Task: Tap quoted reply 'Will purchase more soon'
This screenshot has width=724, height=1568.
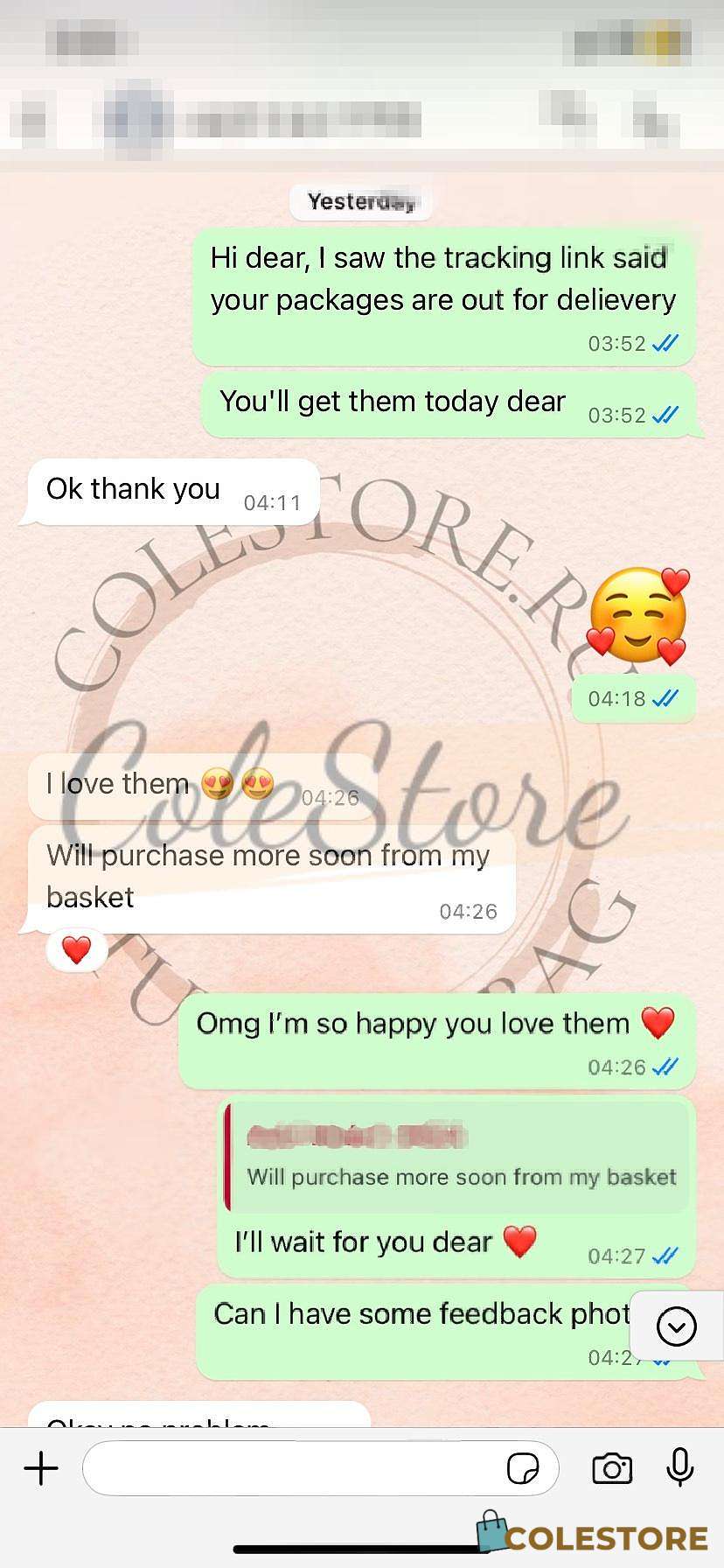Action: click(x=456, y=1157)
